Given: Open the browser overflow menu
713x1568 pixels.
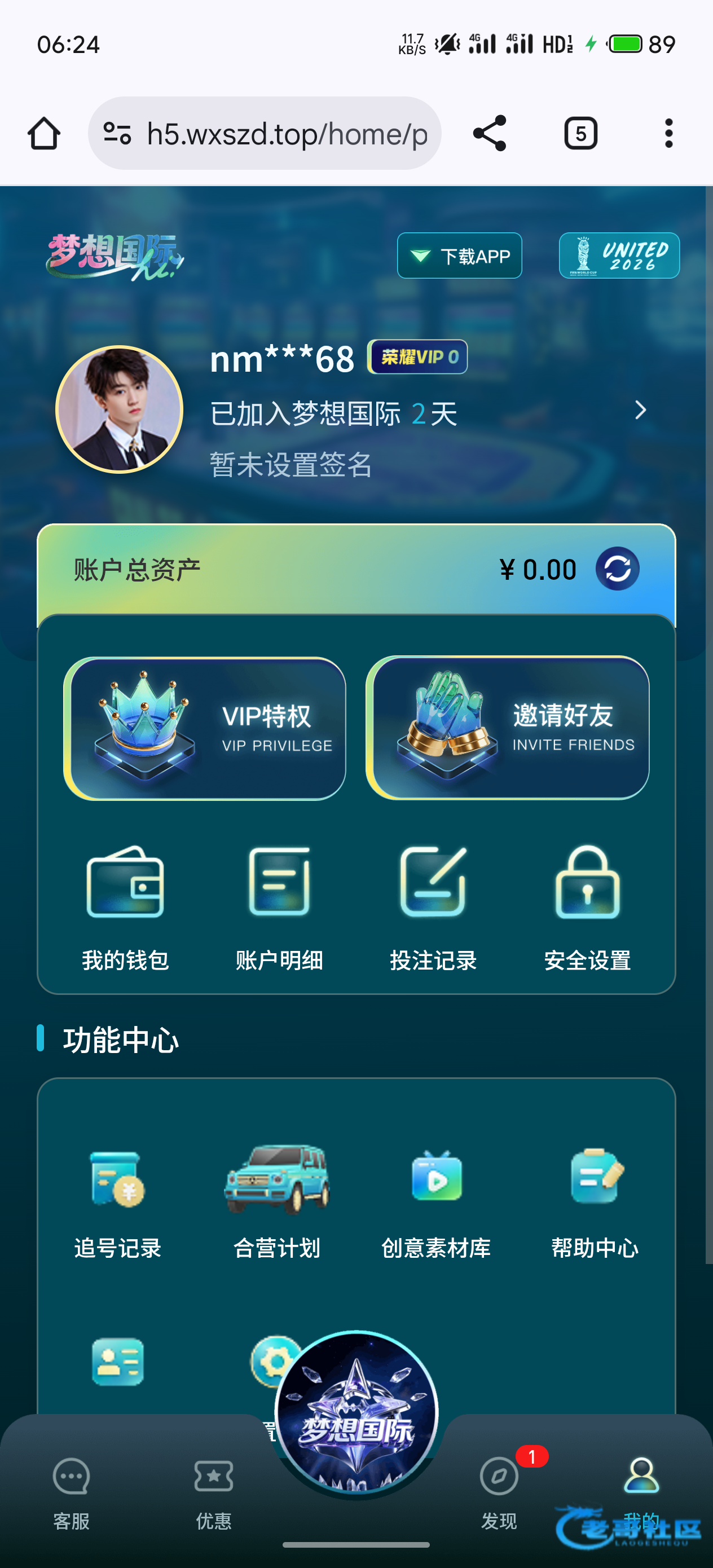Looking at the screenshot, I should 668,133.
